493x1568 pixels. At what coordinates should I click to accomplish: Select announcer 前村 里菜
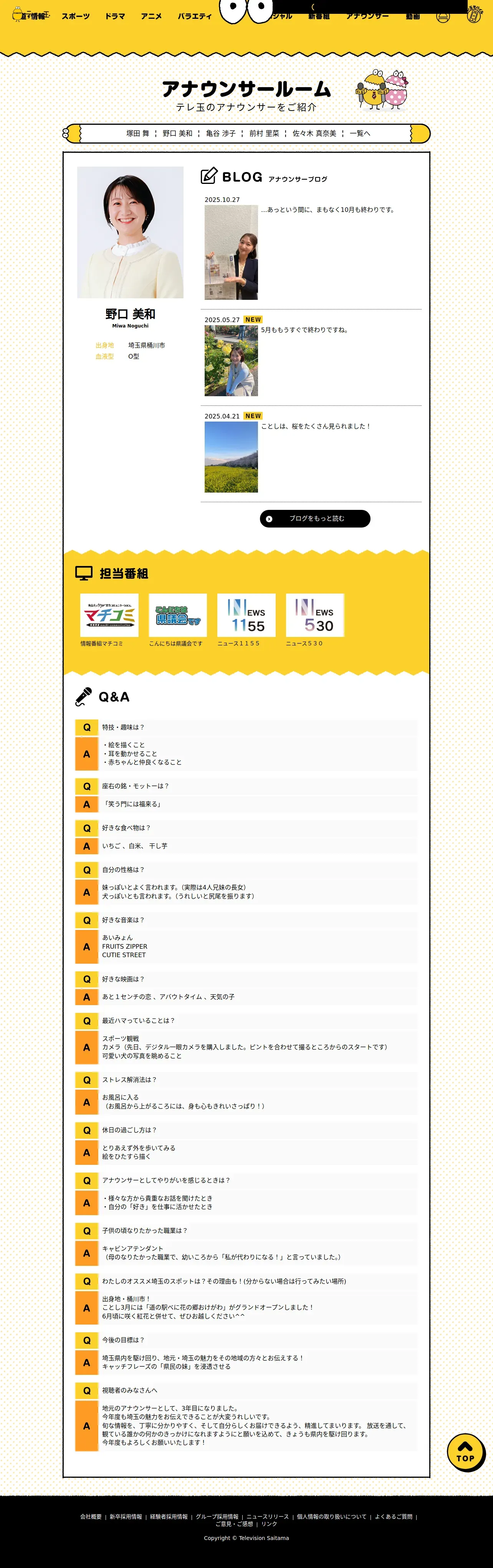[264, 133]
